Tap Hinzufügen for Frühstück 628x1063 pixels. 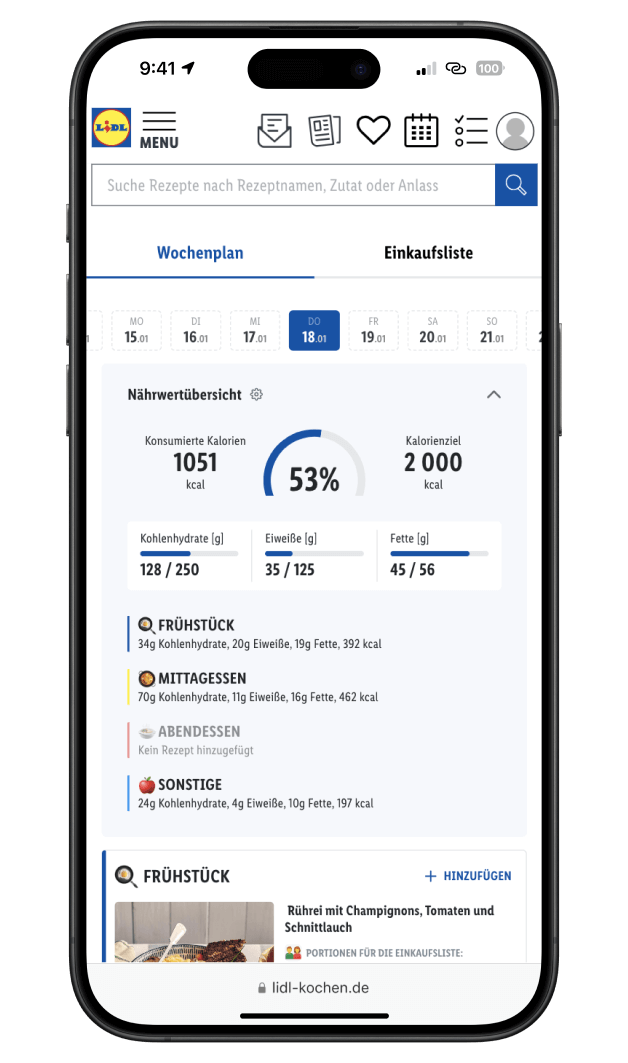tap(468, 876)
